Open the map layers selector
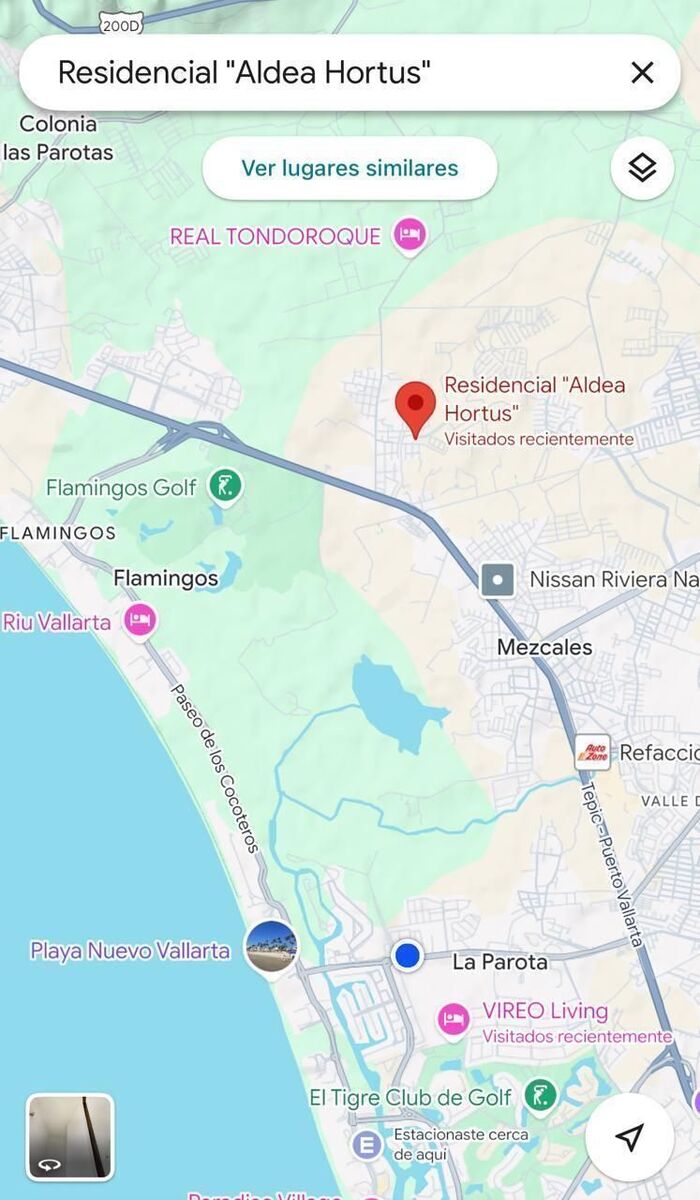The height and width of the screenshot is (1200, 700). coord(642,168)
